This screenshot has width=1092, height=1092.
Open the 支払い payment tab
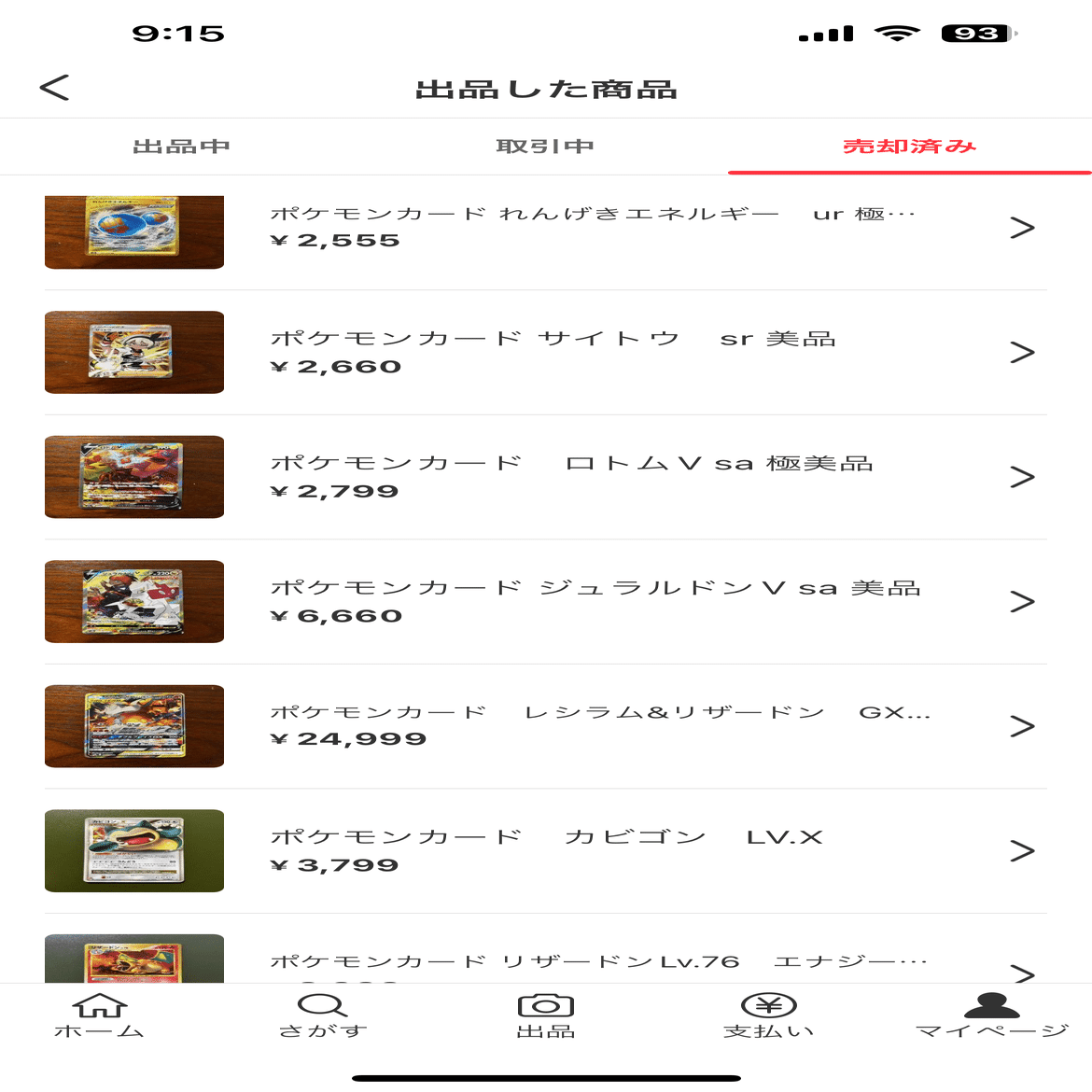(768, 1015)
